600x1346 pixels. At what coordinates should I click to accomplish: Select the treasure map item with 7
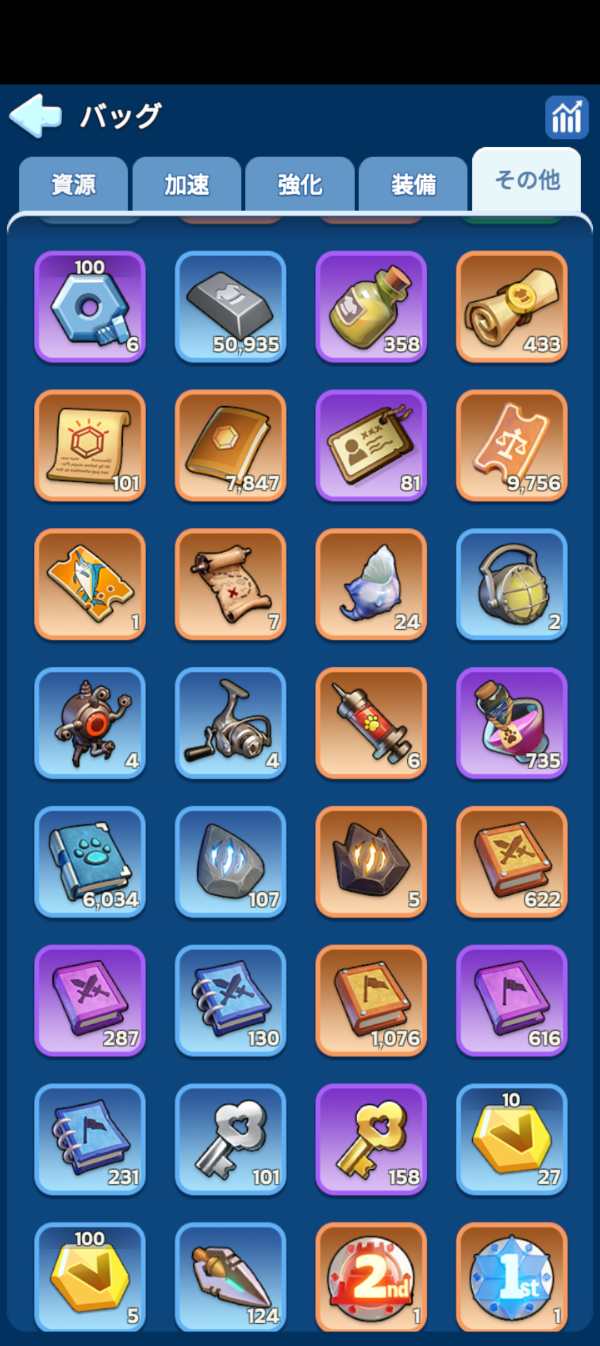[x=231, y=584]
